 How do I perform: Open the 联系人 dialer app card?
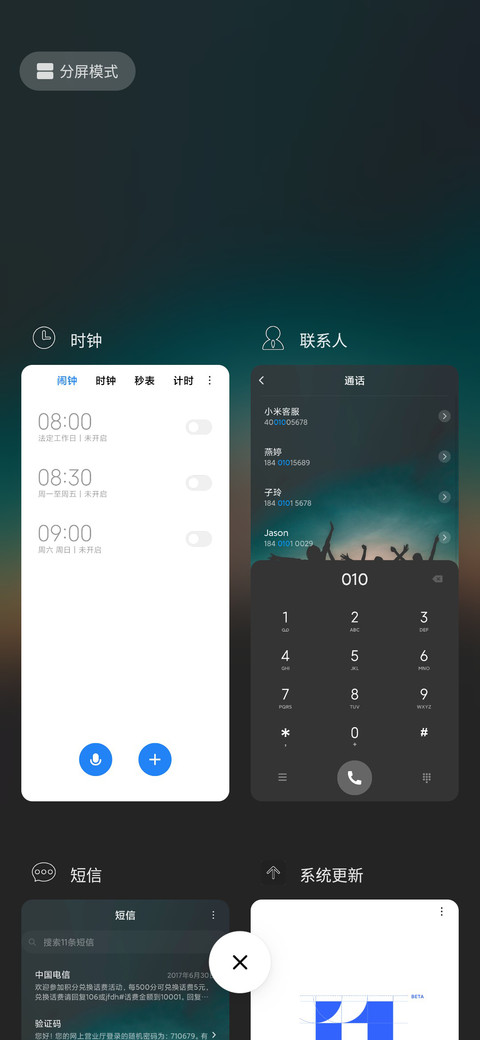(354, 583)
